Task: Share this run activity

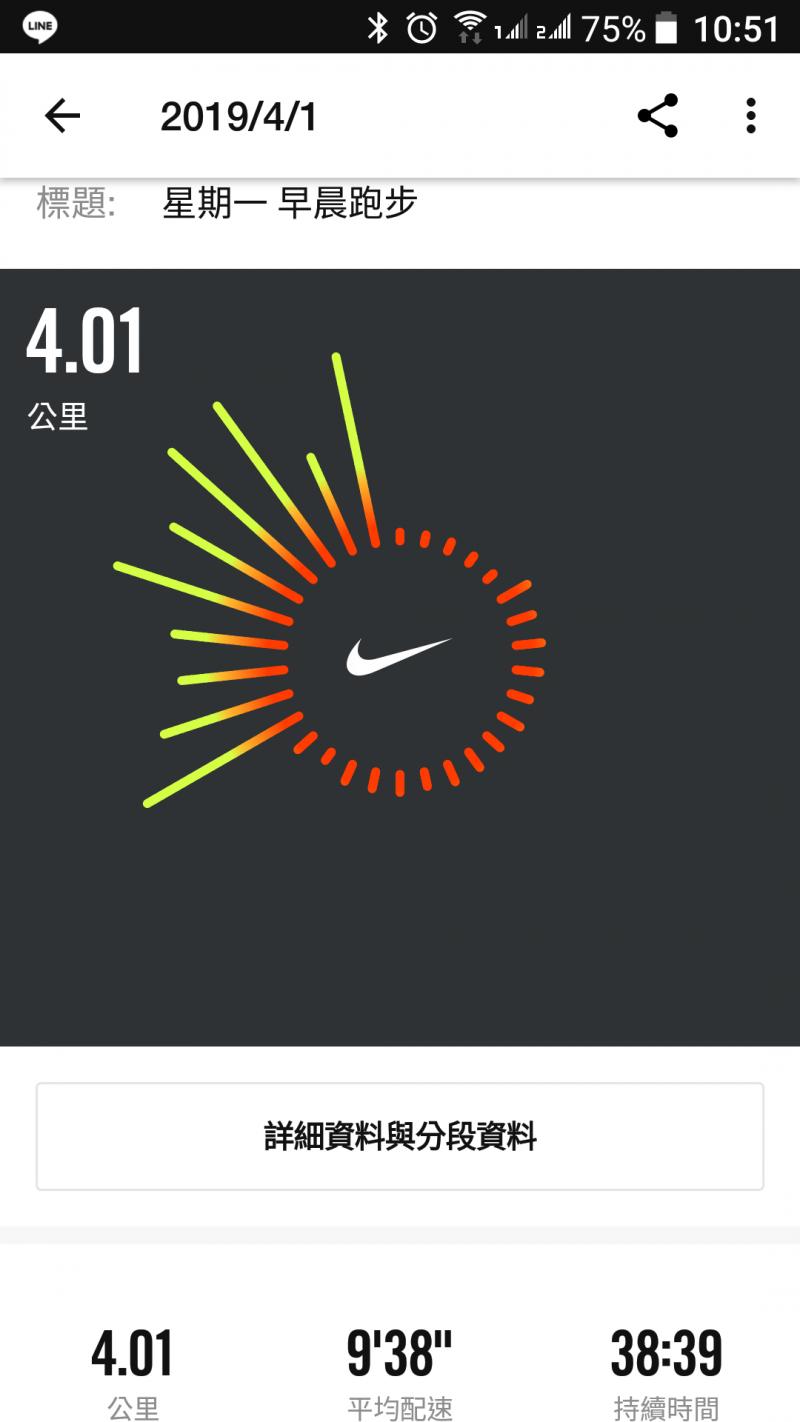Action: point(657,116)
